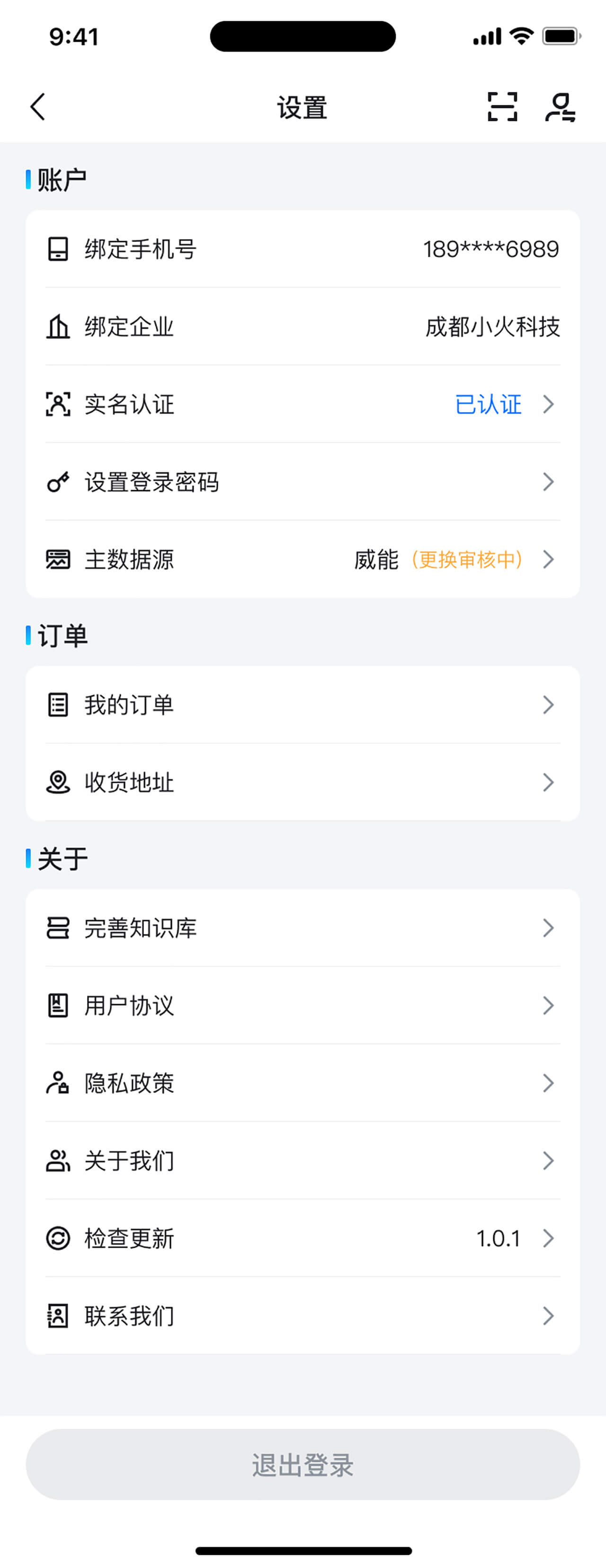This screenshot has width=606, height=1568.
Task: Tap the data source icon beside 主数据源
Action: click(x=58, y=560)
